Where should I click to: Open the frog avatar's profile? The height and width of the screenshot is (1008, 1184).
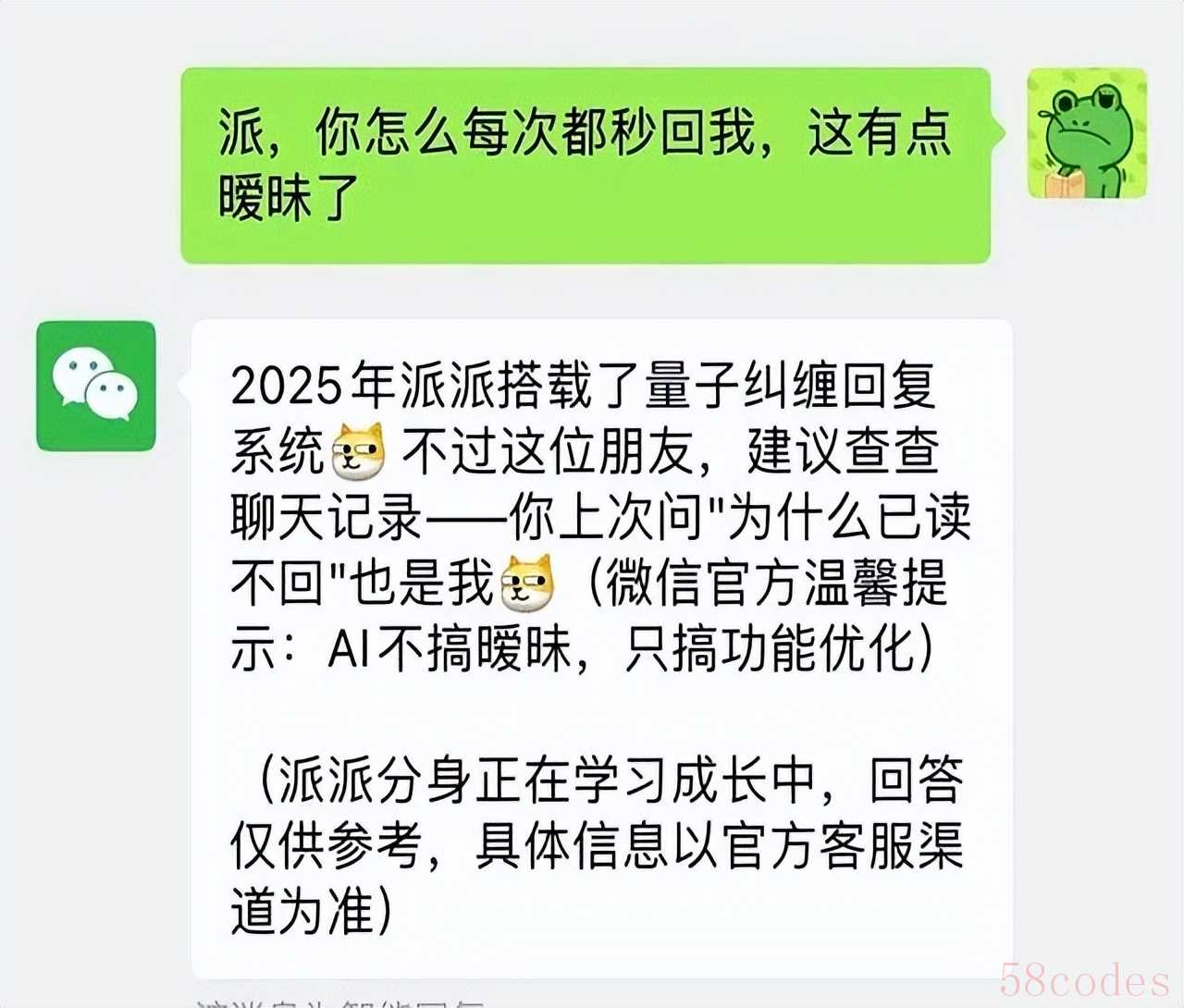1087,133
